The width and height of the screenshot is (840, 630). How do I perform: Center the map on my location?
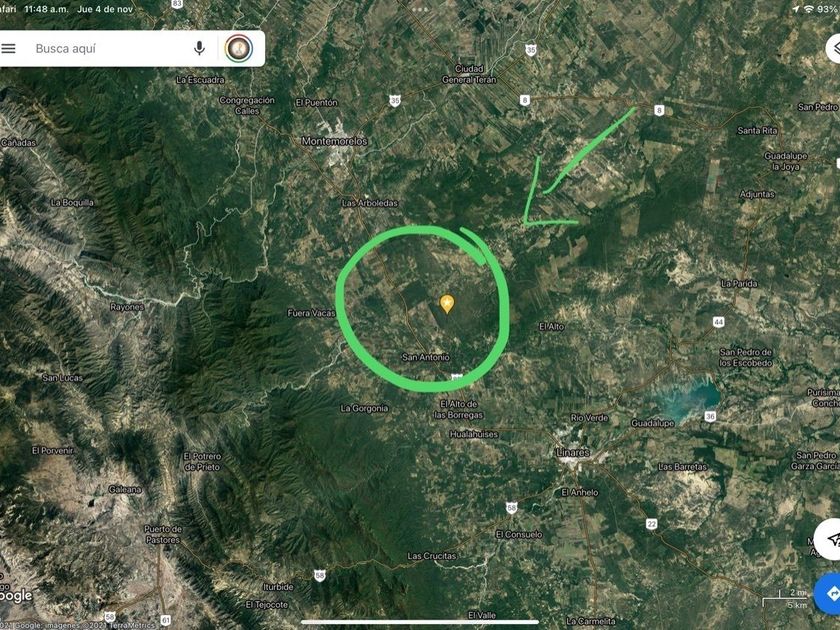click(830, 539)
